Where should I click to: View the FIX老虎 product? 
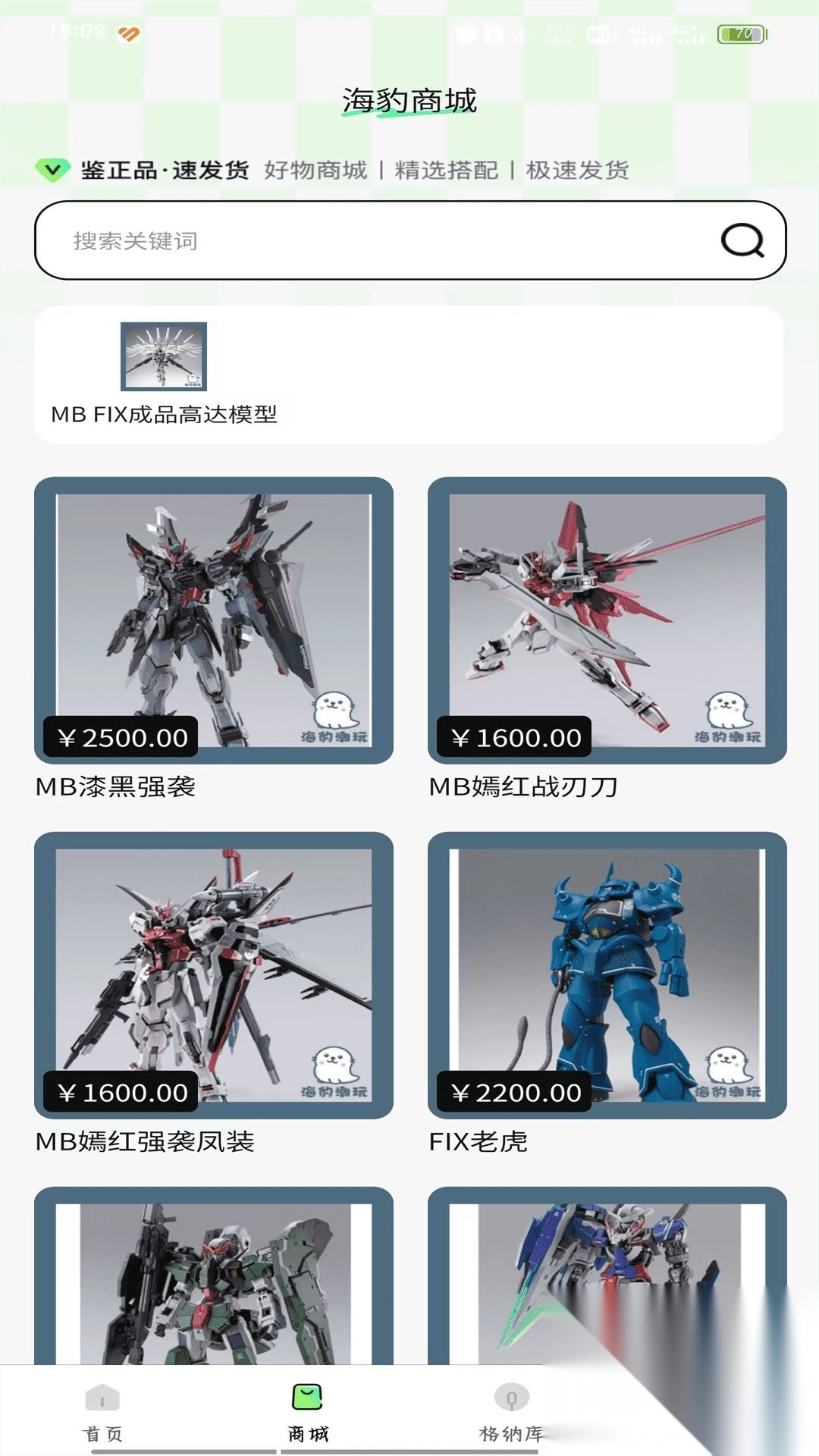[607, 975]
